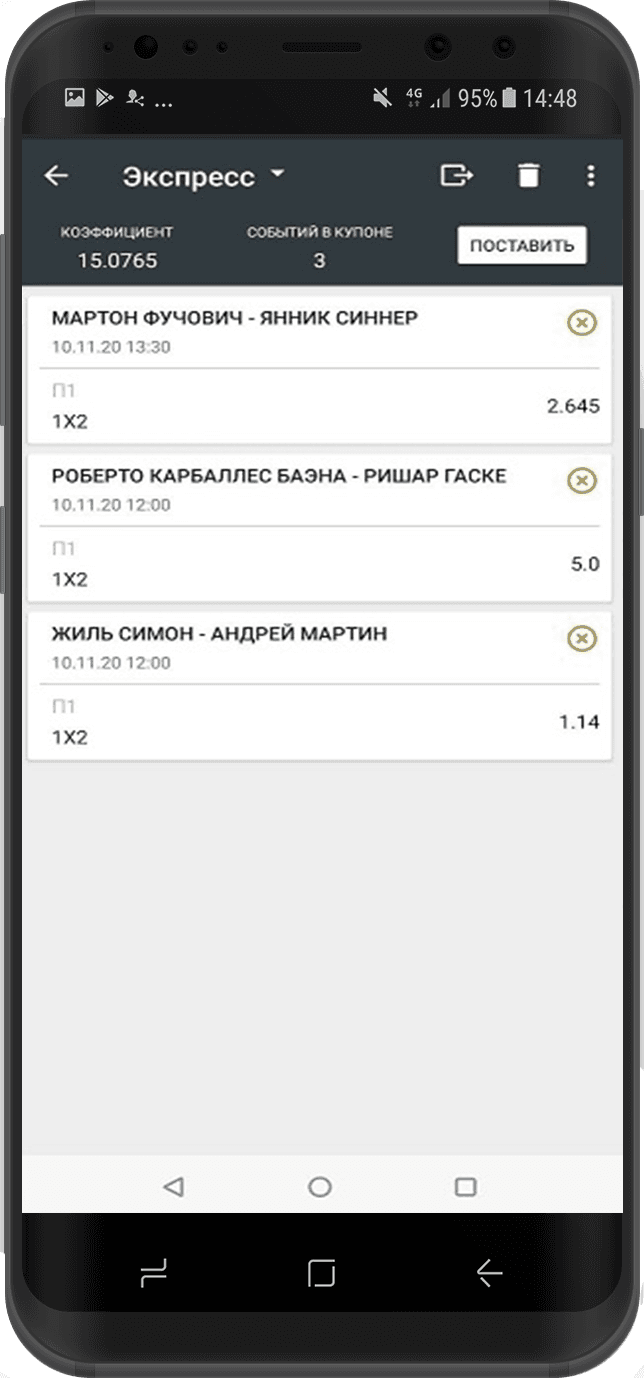Open recent apps from the navigation bar
644x1378 pixels.
point(465,1186)
